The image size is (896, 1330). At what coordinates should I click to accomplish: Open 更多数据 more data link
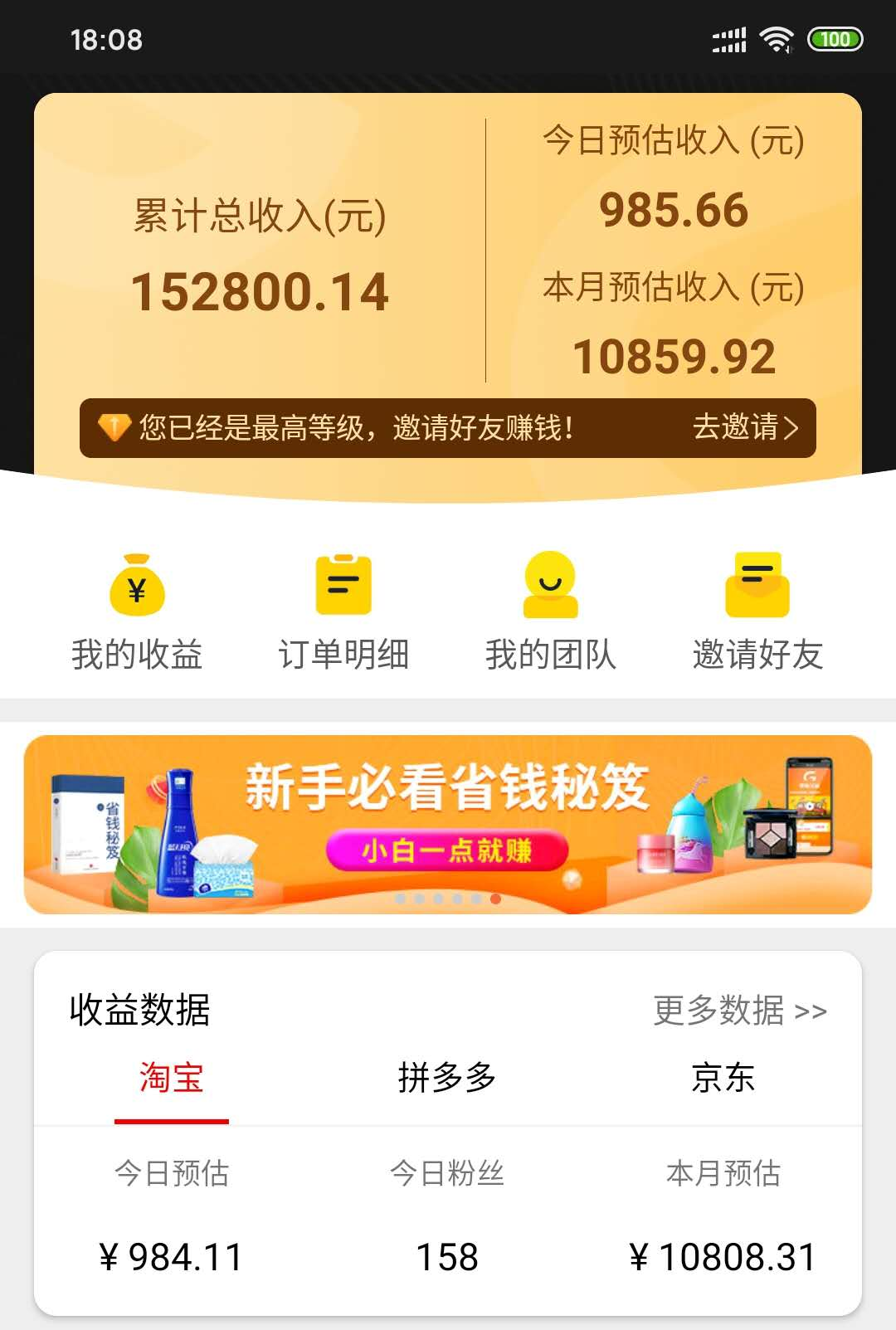click(x=739, y=1011)
